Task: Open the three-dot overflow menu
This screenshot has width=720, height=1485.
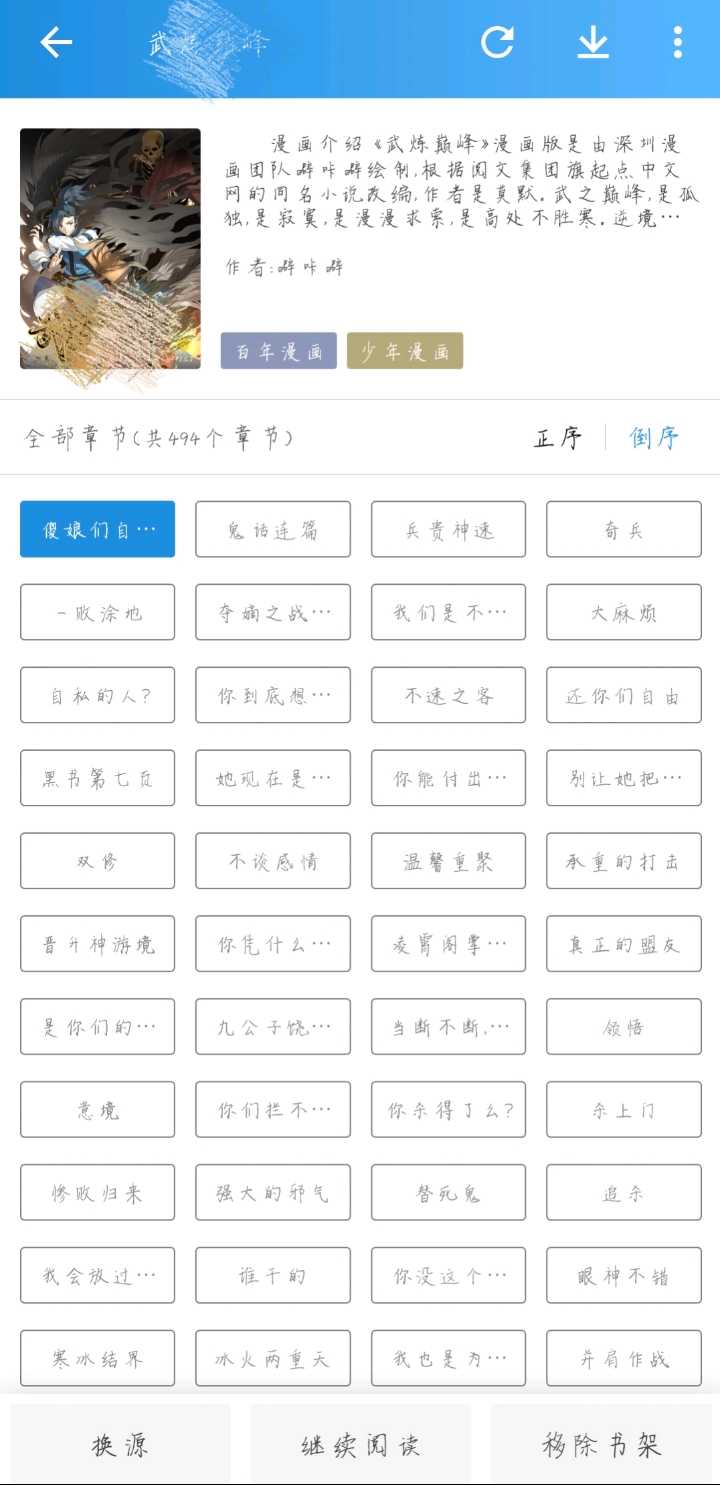Action: point(677,42)
